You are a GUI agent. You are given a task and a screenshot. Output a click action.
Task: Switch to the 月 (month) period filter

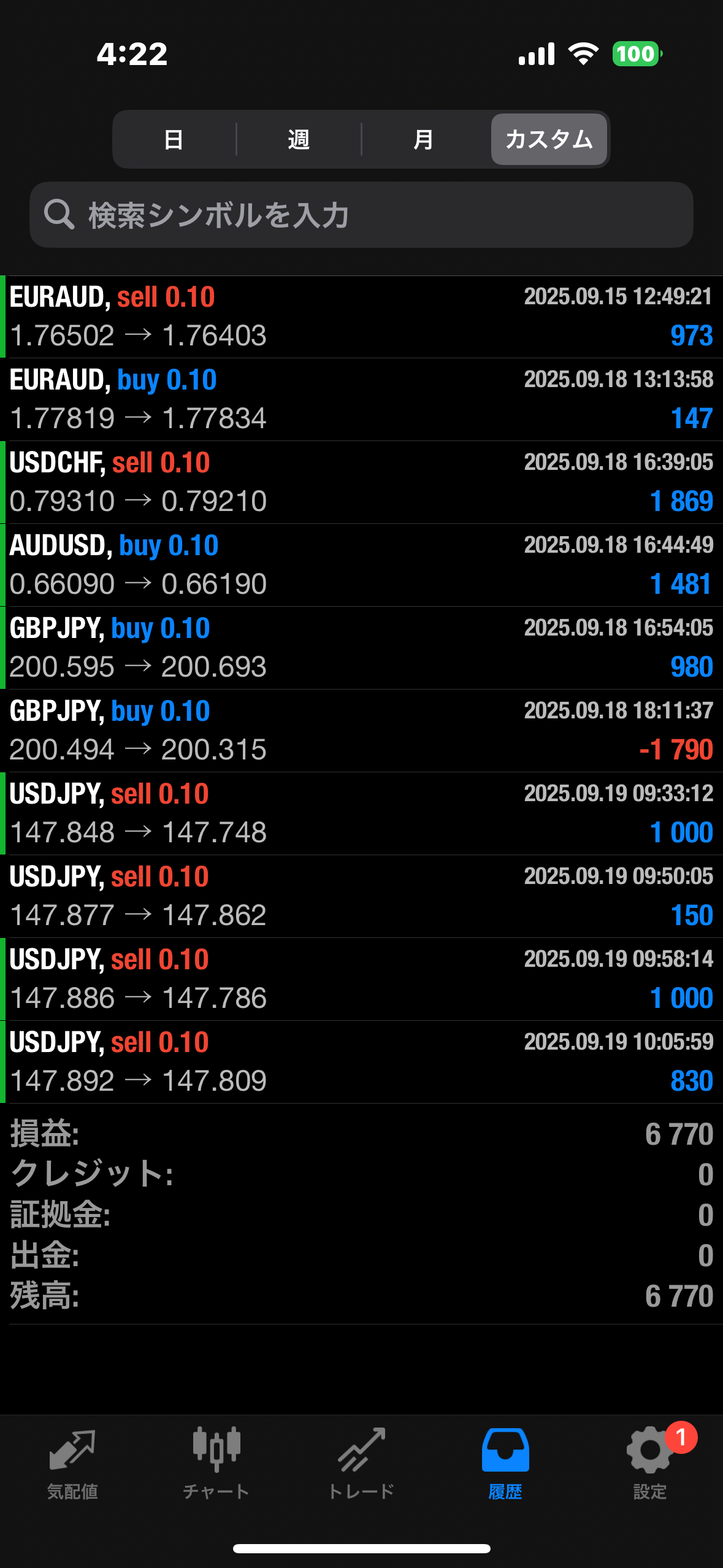424,140
